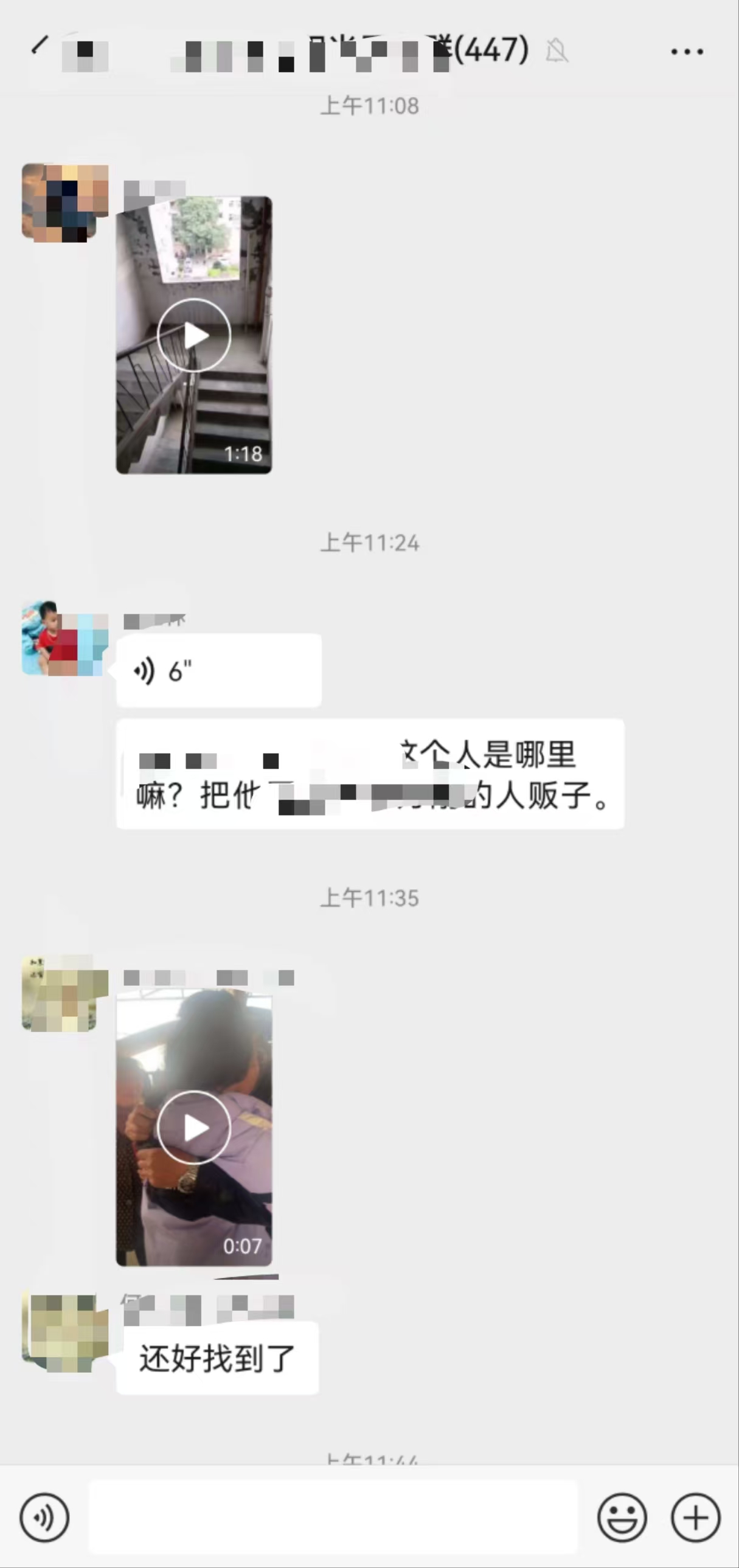Open the emoji picker
Image resolution: width=739 pixels, height=1568 pixels.
622,1518
